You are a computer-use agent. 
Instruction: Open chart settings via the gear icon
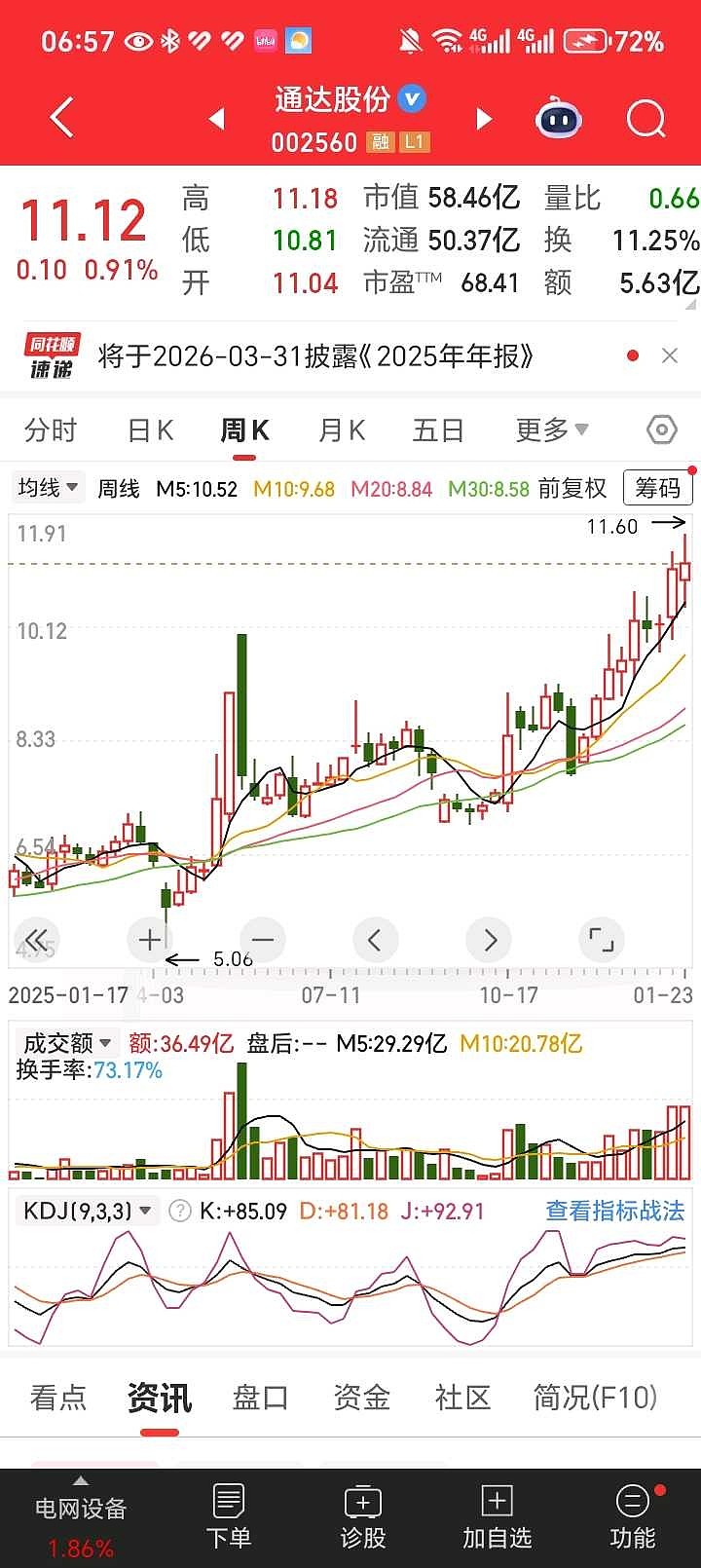660,429
